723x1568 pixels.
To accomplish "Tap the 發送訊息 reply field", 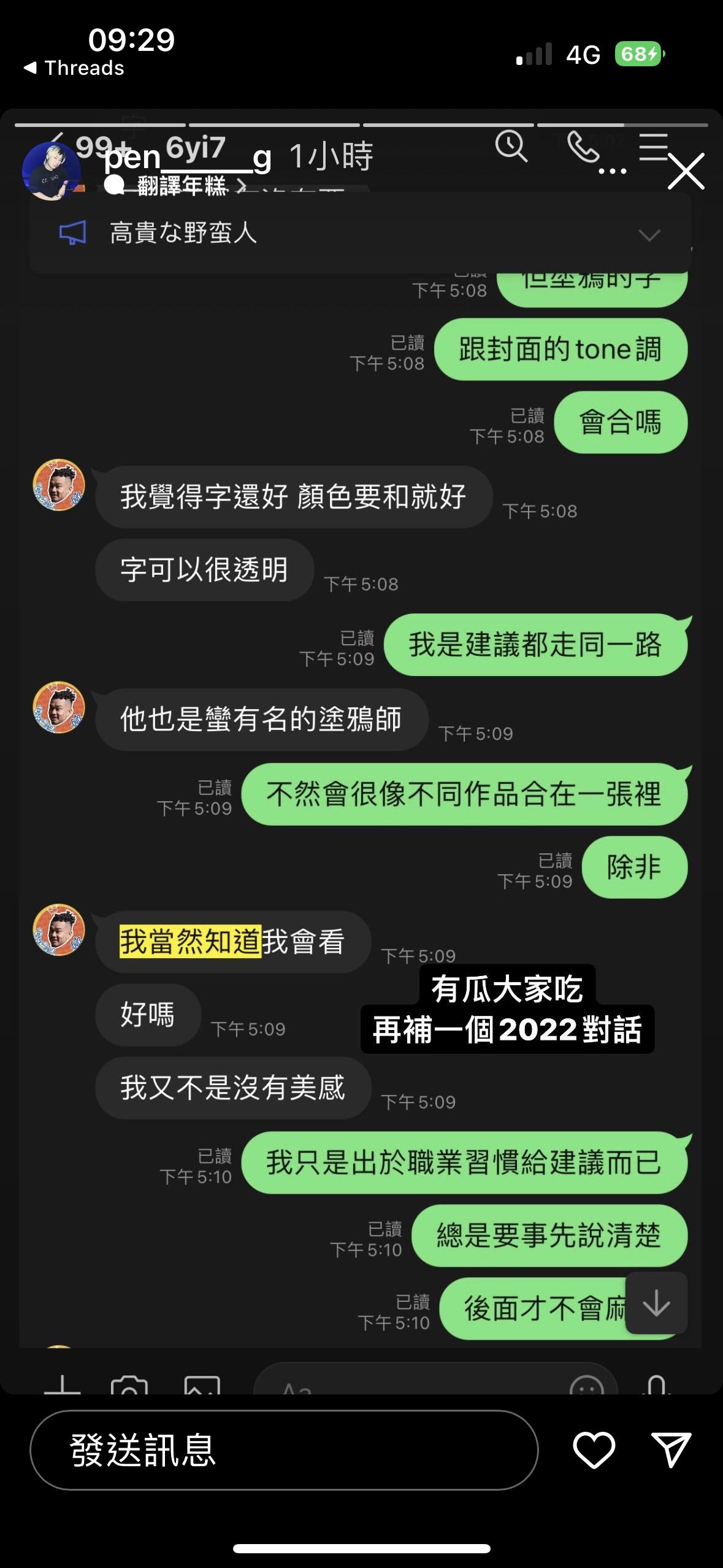I will [x=284, y=1450].
